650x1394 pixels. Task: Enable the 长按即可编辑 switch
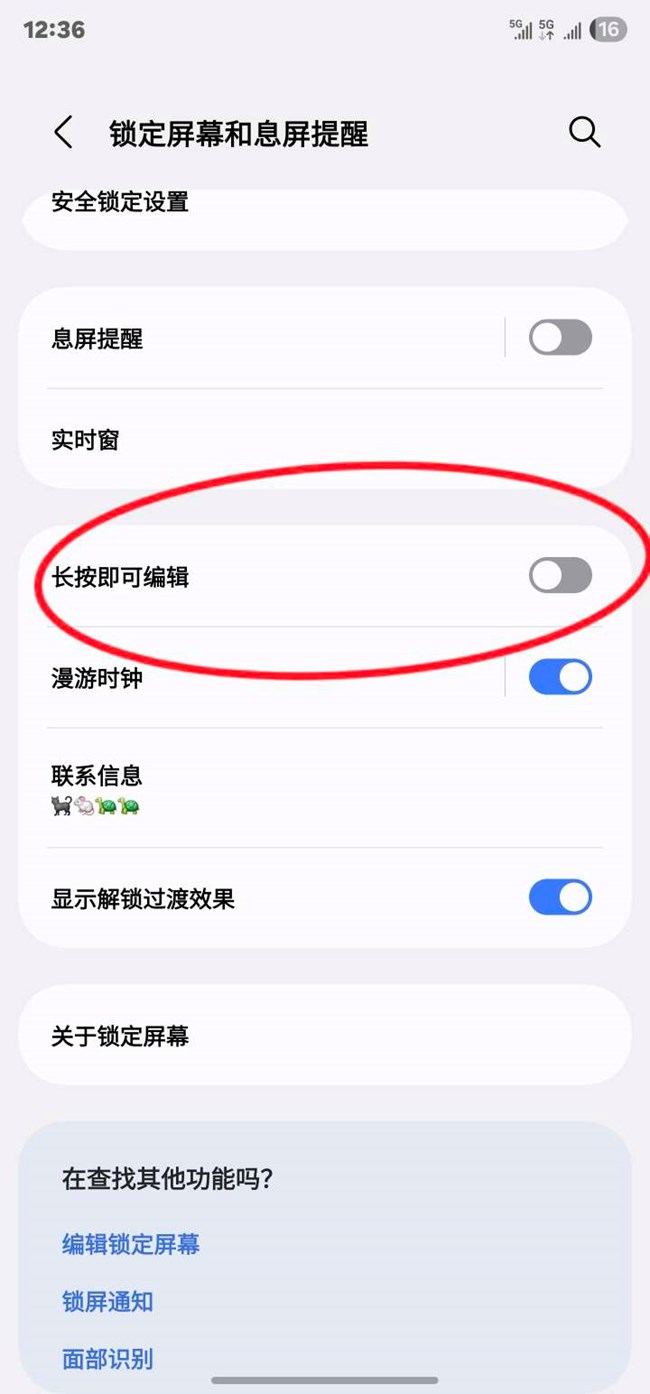[x=560, y=576]
